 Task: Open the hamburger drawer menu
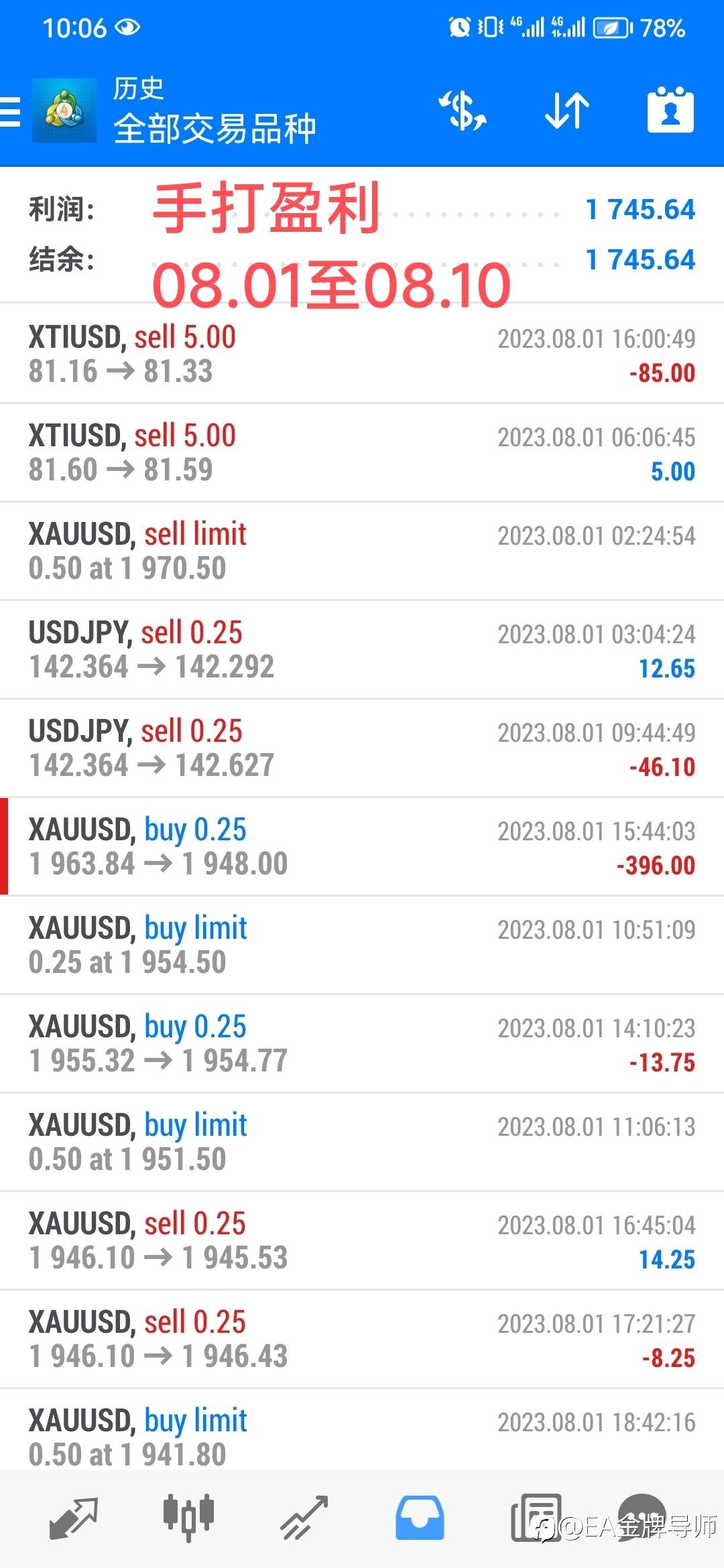[10, 111]
